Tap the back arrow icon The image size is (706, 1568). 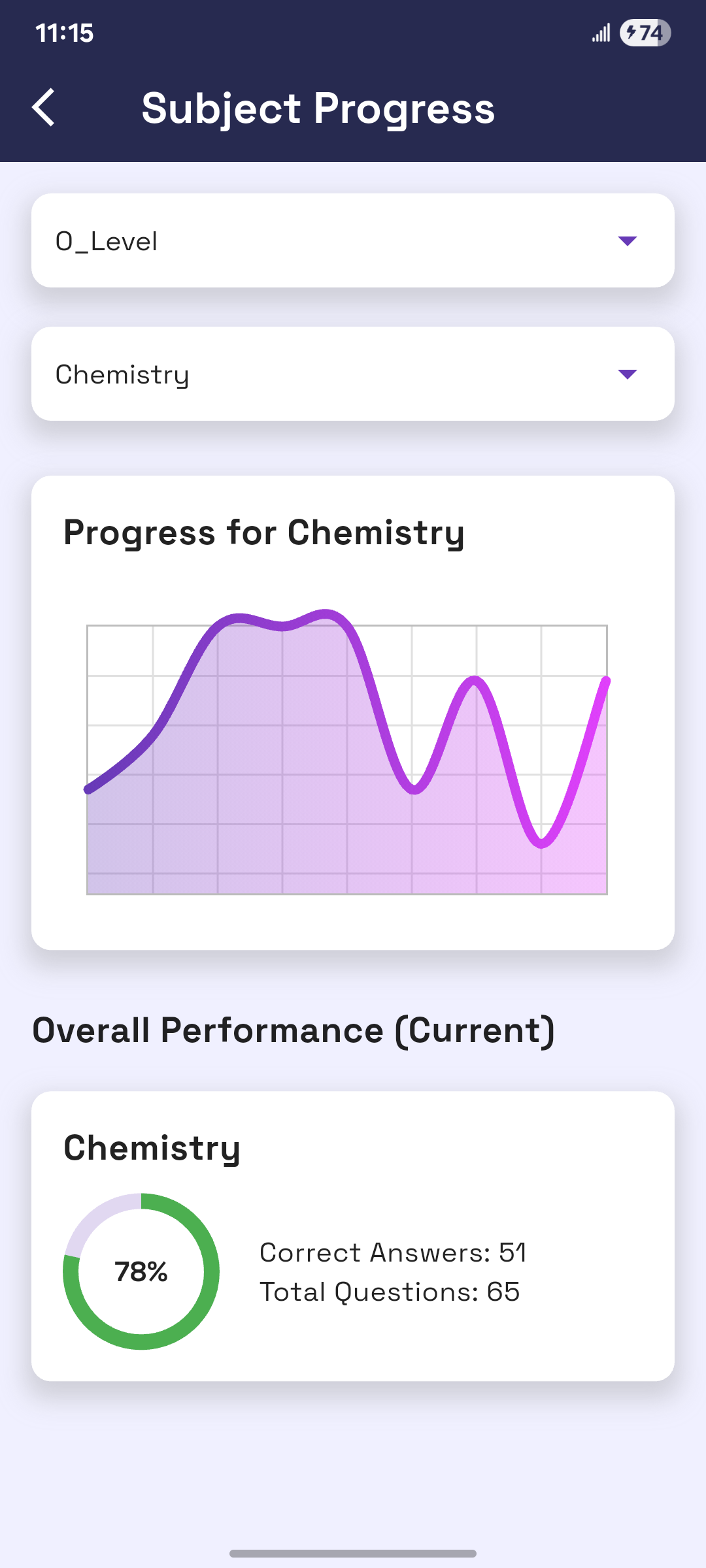44,108
